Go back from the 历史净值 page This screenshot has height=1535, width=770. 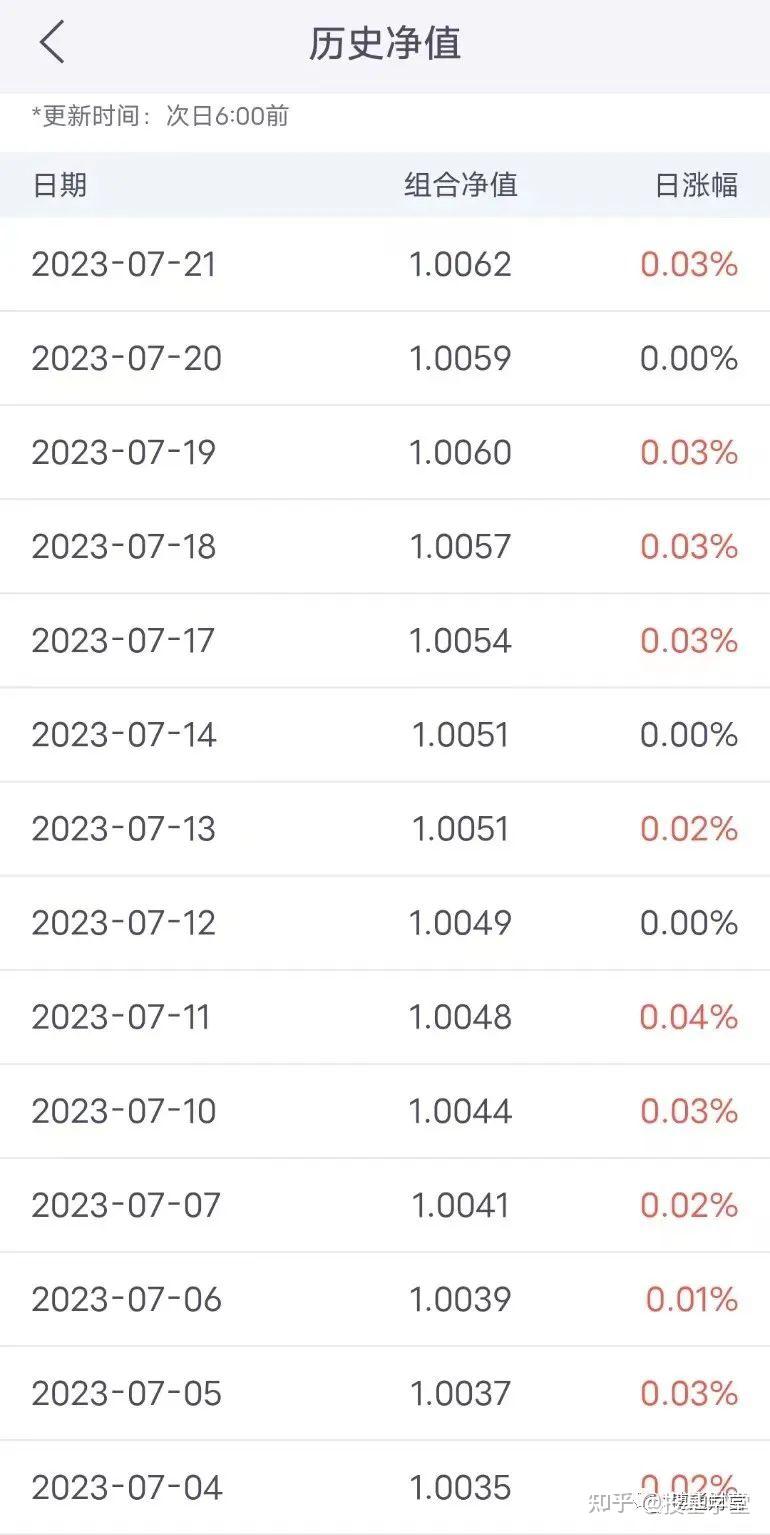[x=52, y=43]
